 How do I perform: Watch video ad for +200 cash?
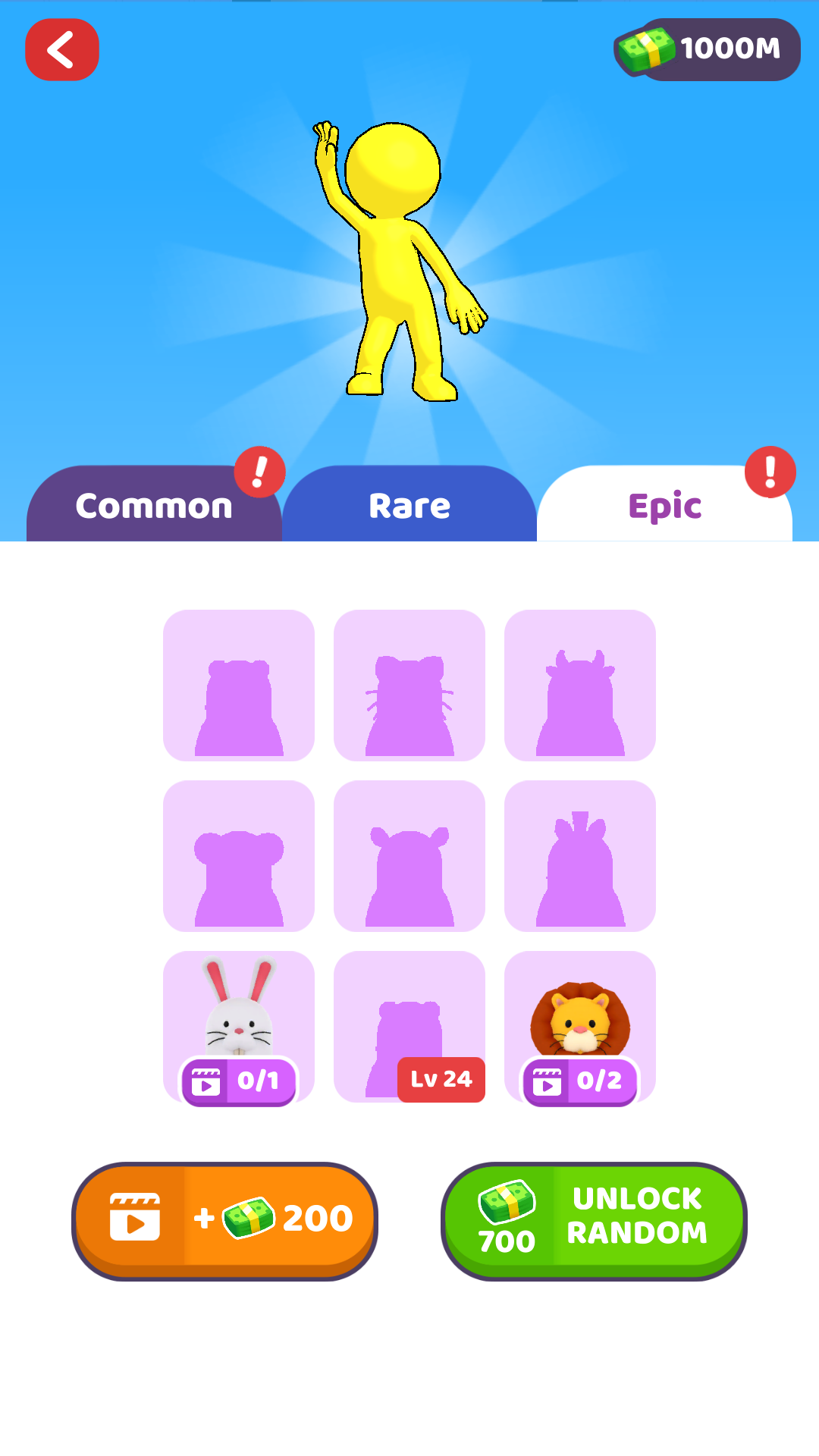pos(224,1219)
